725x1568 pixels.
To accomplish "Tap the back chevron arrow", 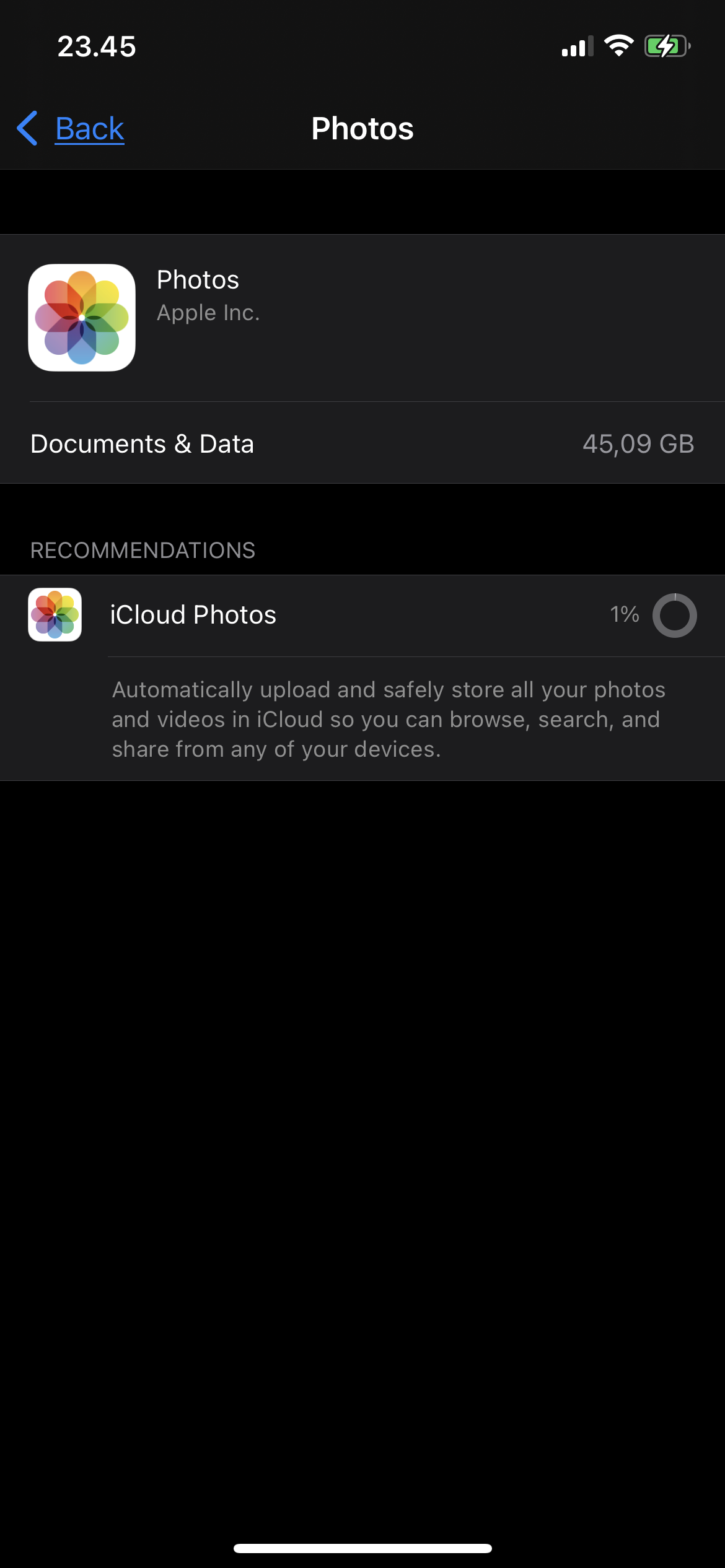I will 26,128.
